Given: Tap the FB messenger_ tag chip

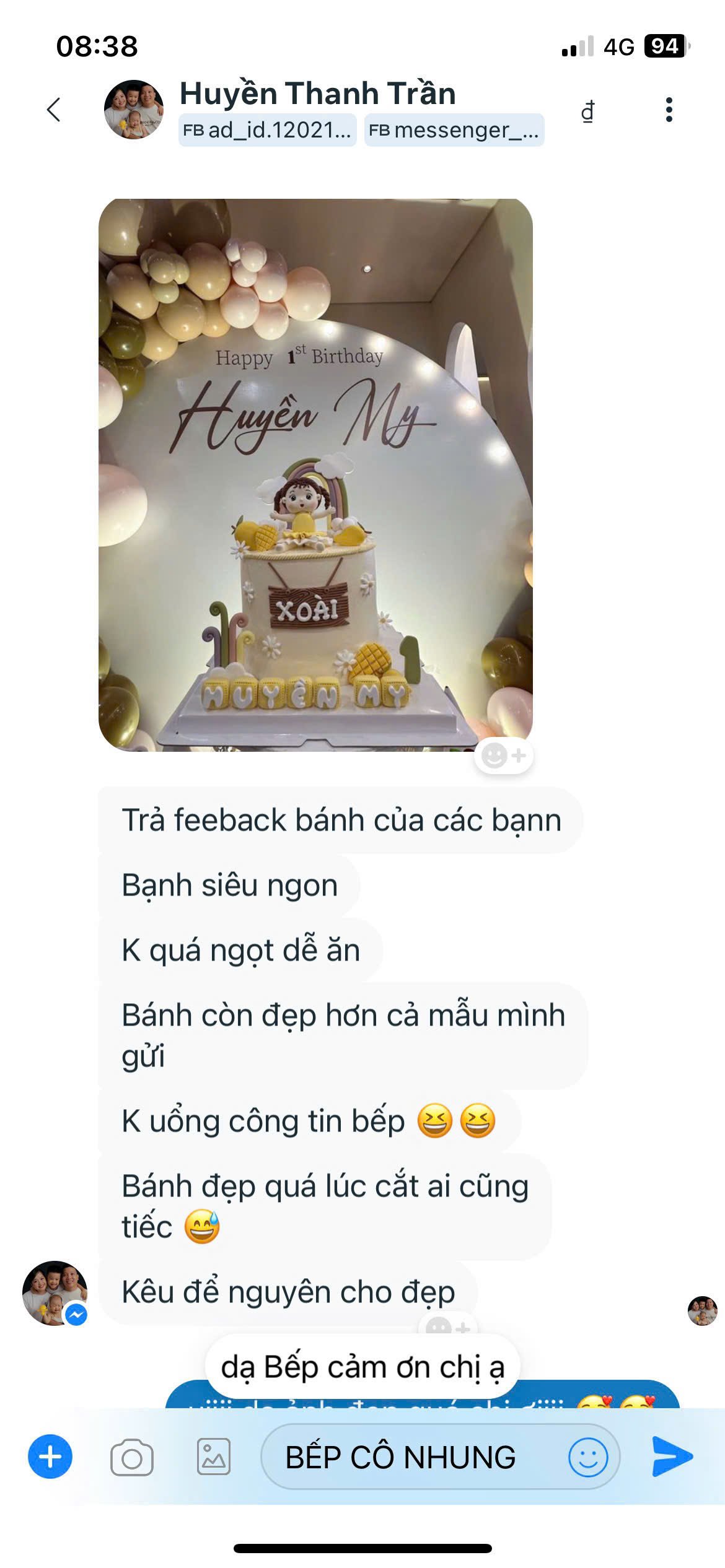Looking at the screenshot, I should 454,130.
